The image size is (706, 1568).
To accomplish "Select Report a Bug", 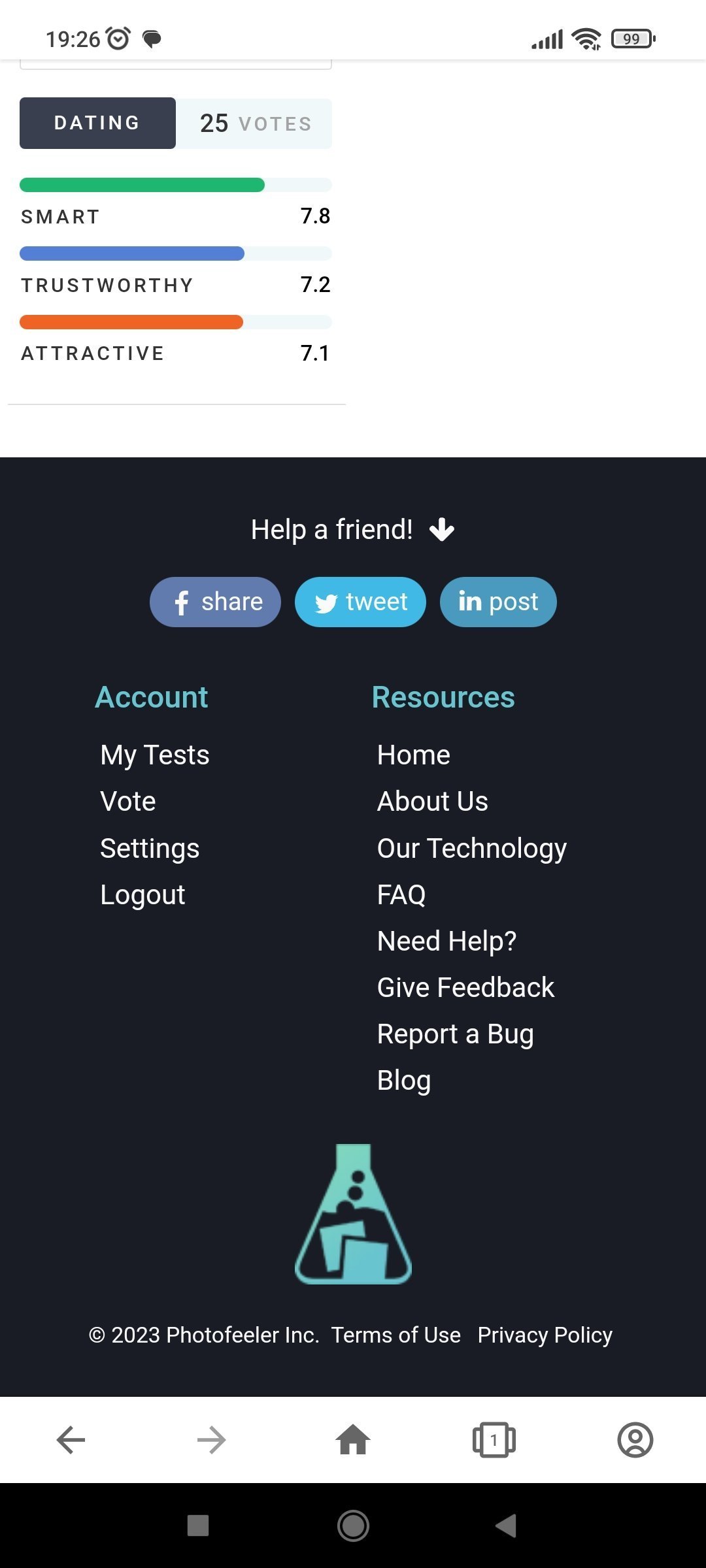I will click(x=456, y=1034).
